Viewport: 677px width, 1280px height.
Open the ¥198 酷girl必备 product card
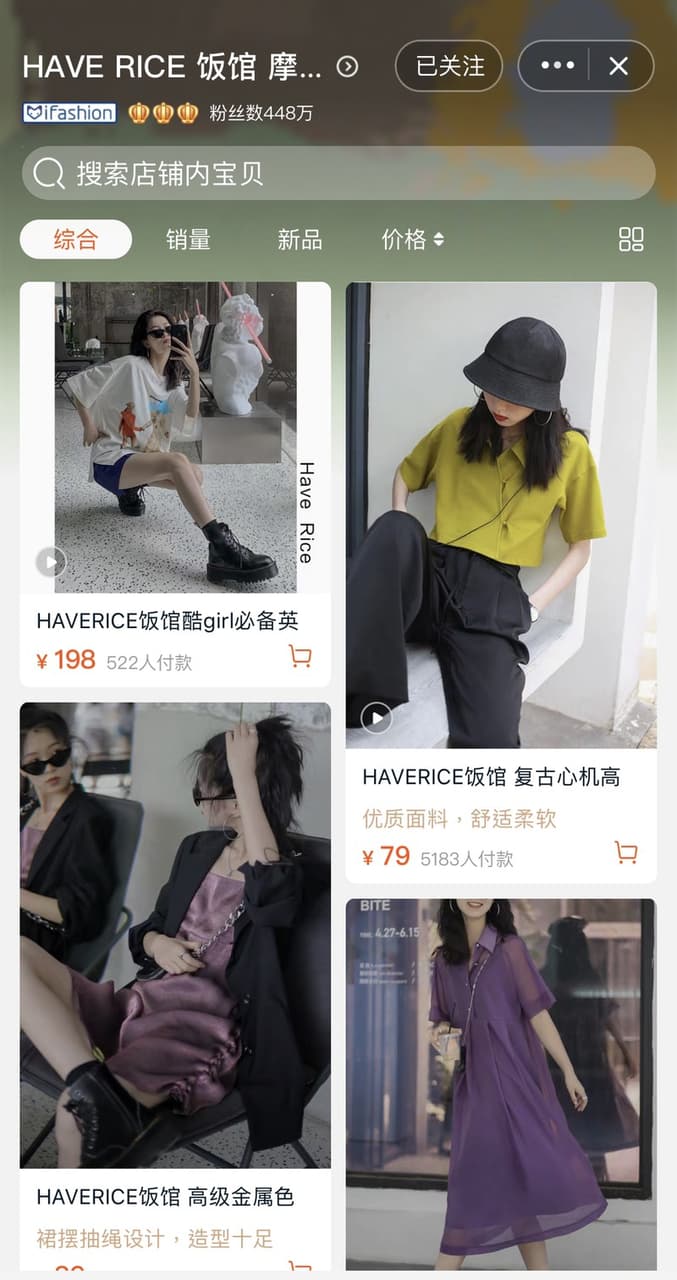tap(175, 484)
